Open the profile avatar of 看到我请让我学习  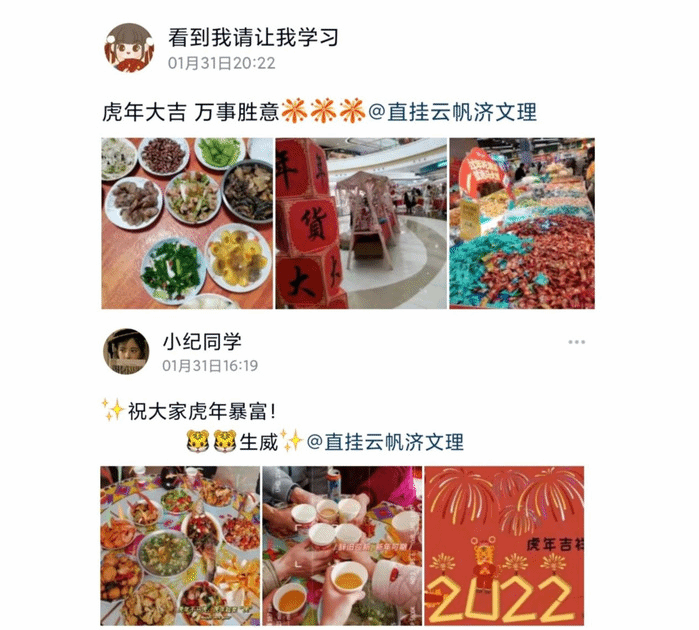(x=127, y=48)
